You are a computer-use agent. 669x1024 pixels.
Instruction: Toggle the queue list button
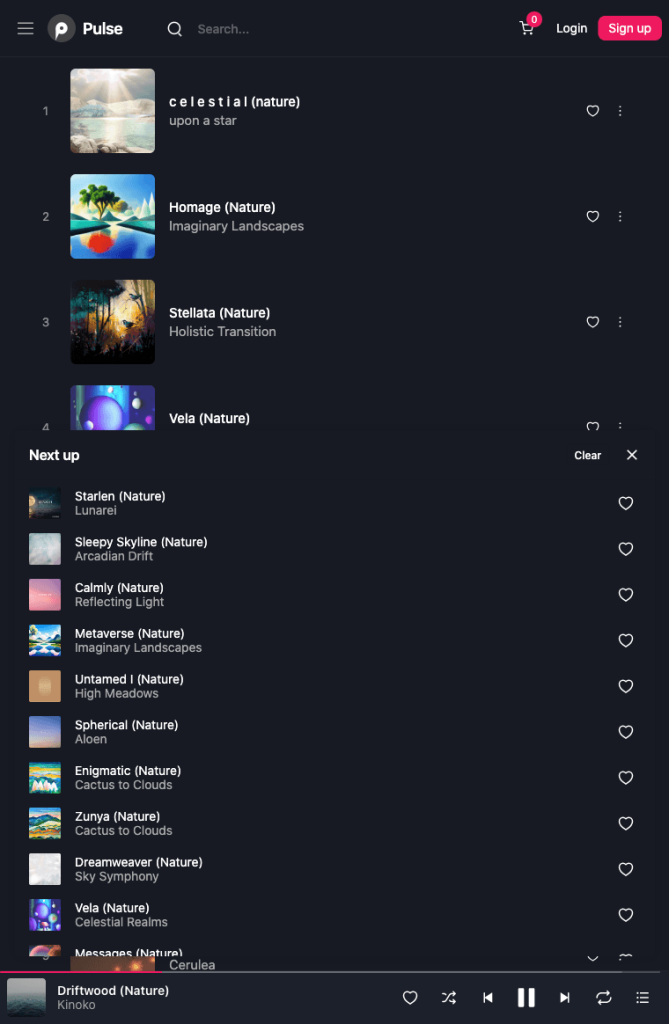coord(642,997)
